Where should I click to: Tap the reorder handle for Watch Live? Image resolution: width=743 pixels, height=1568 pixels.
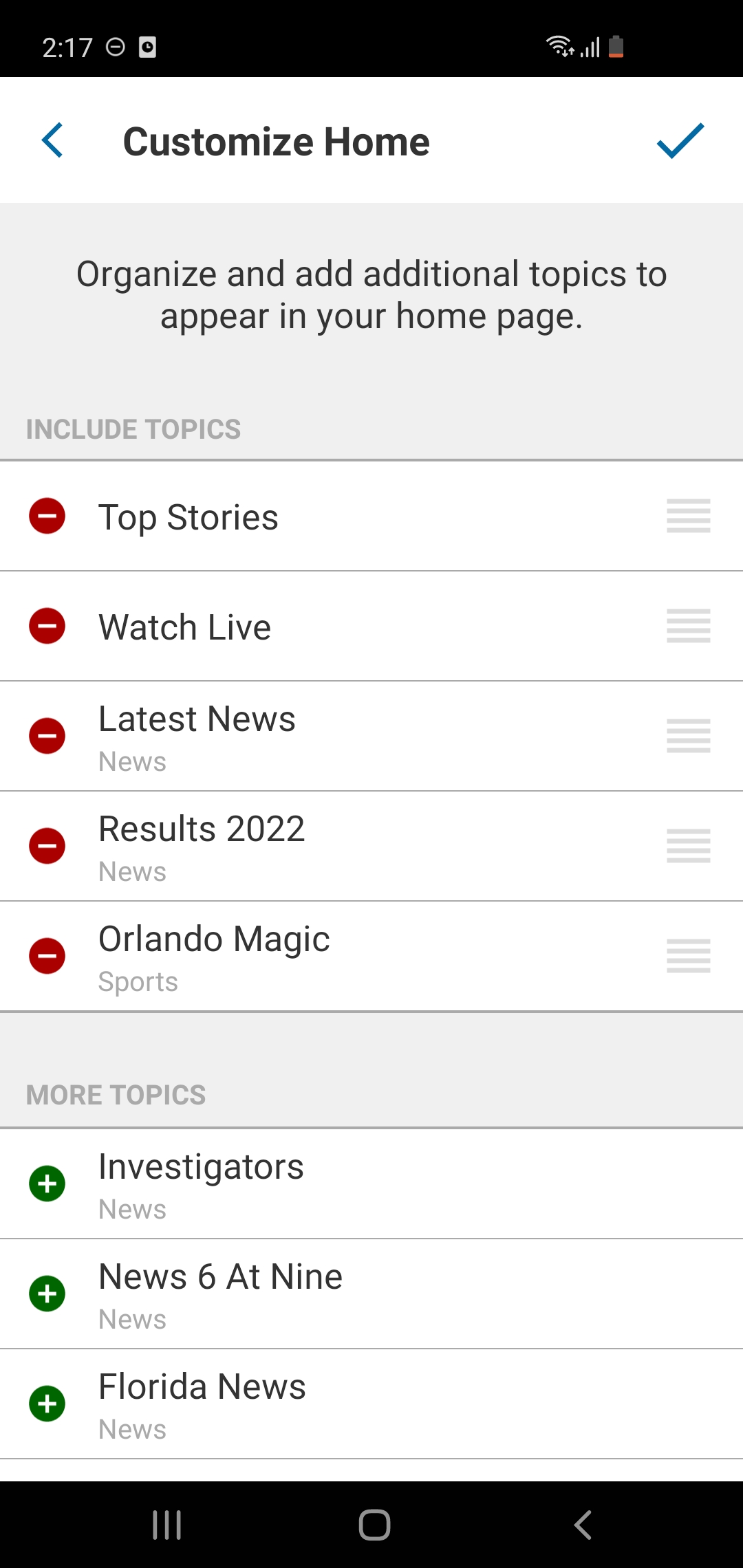689,626
